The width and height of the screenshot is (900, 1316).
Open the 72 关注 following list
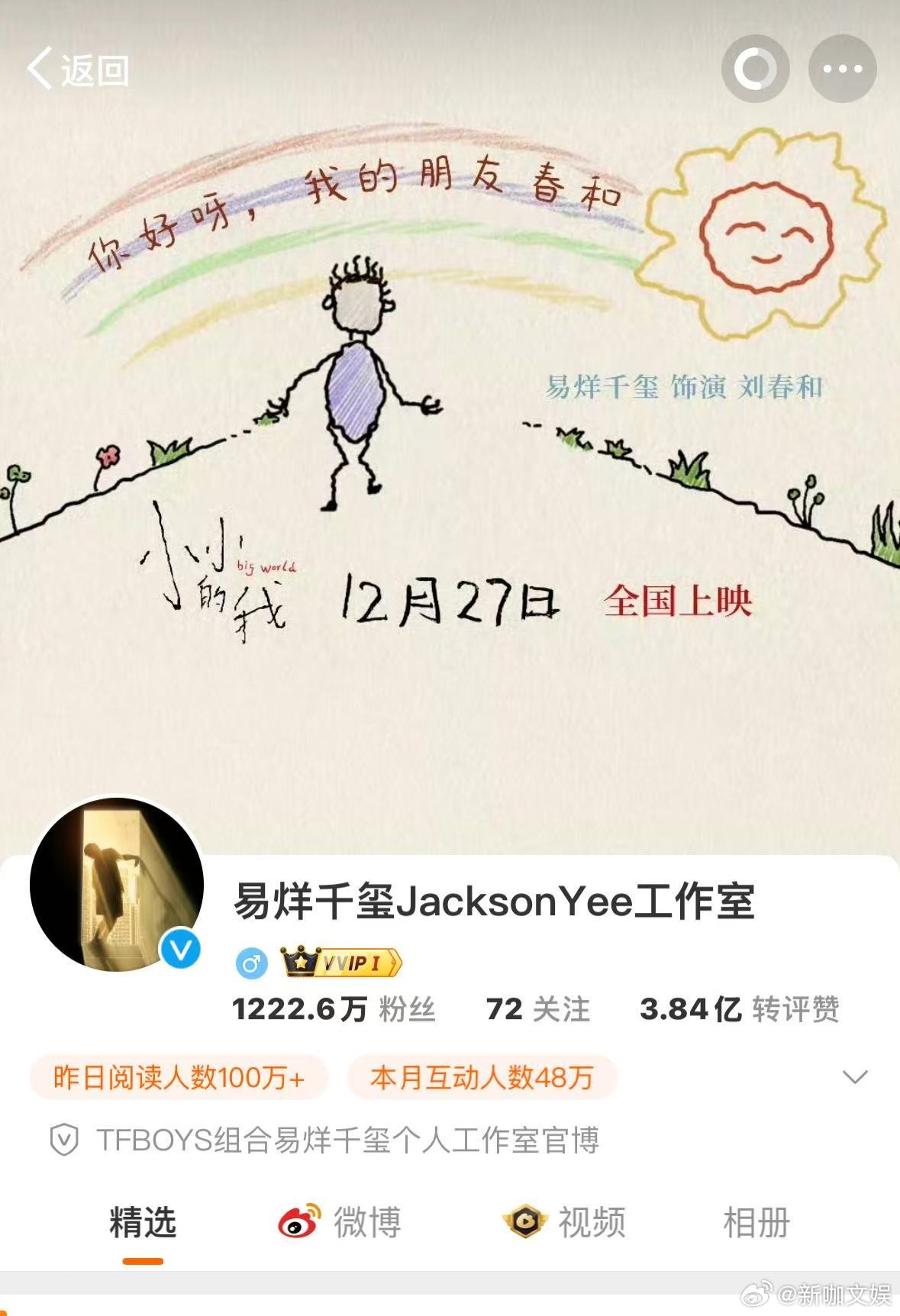537,1009
